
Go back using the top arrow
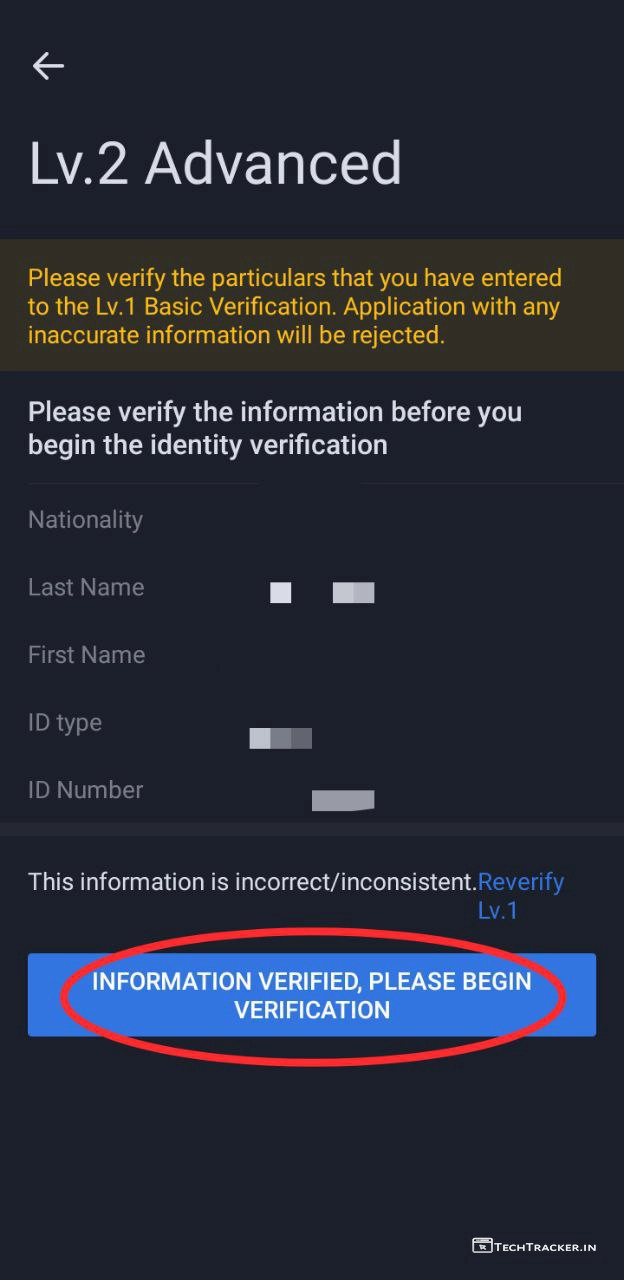[x=48, y=66]
